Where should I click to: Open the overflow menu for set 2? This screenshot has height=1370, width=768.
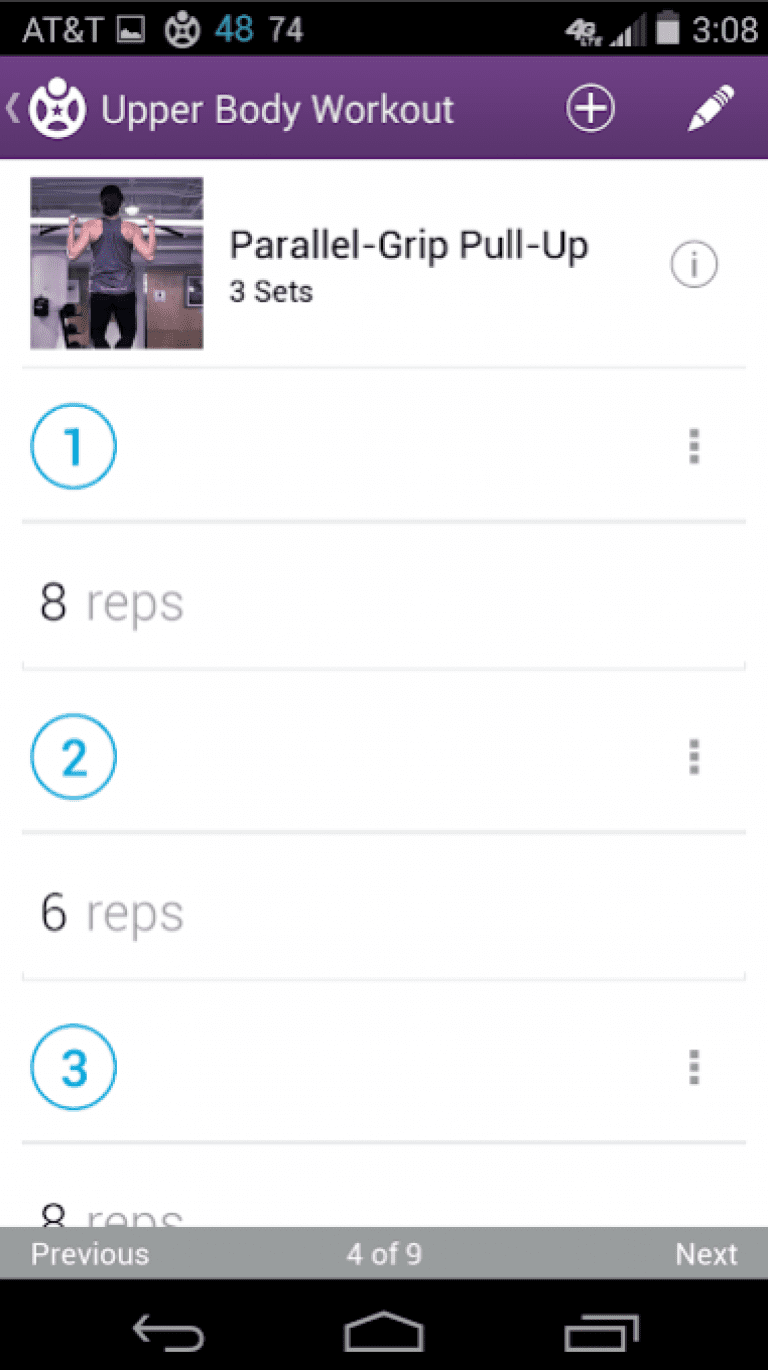694,757
